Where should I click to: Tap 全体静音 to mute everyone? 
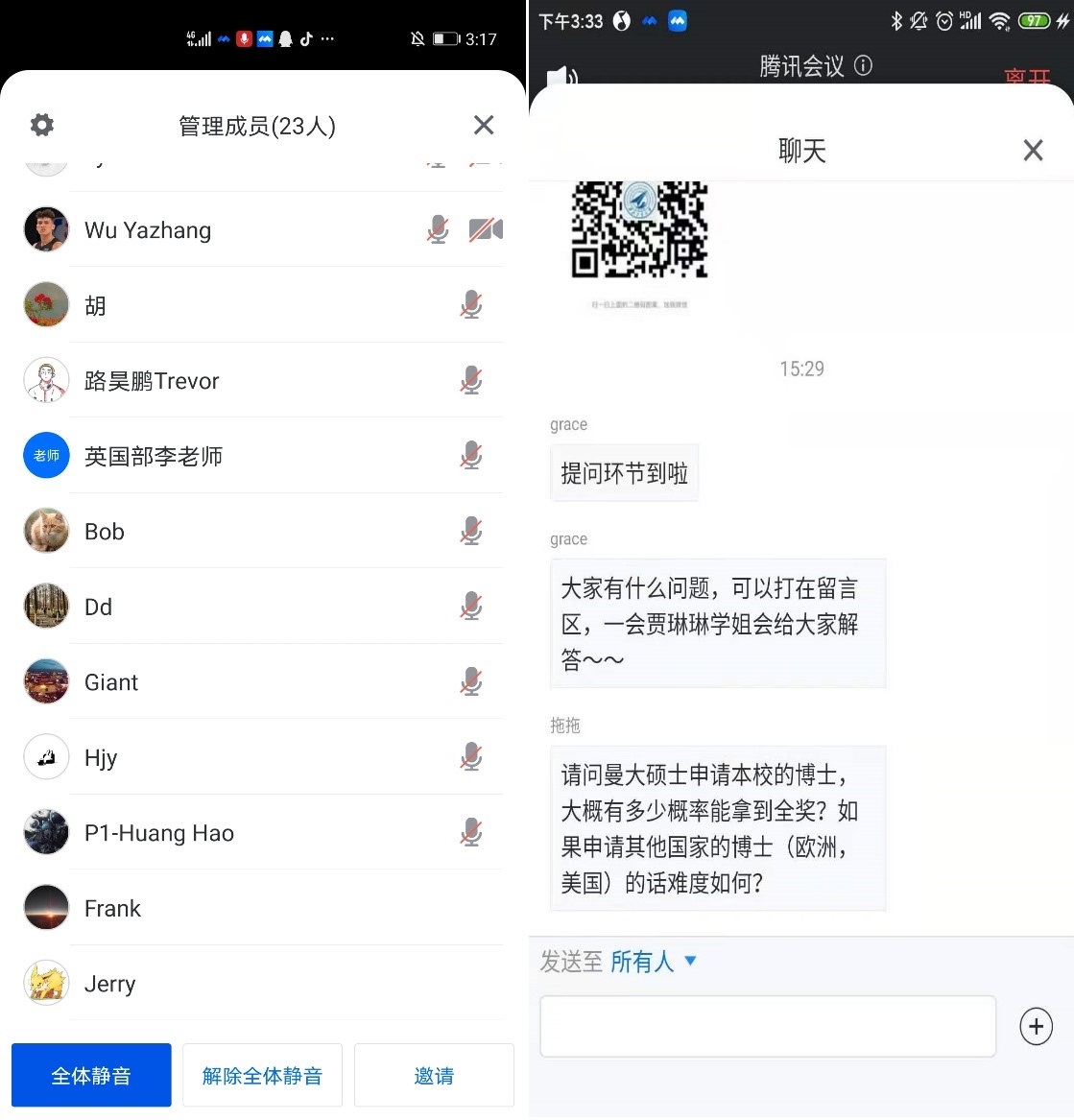point(91,1075)
